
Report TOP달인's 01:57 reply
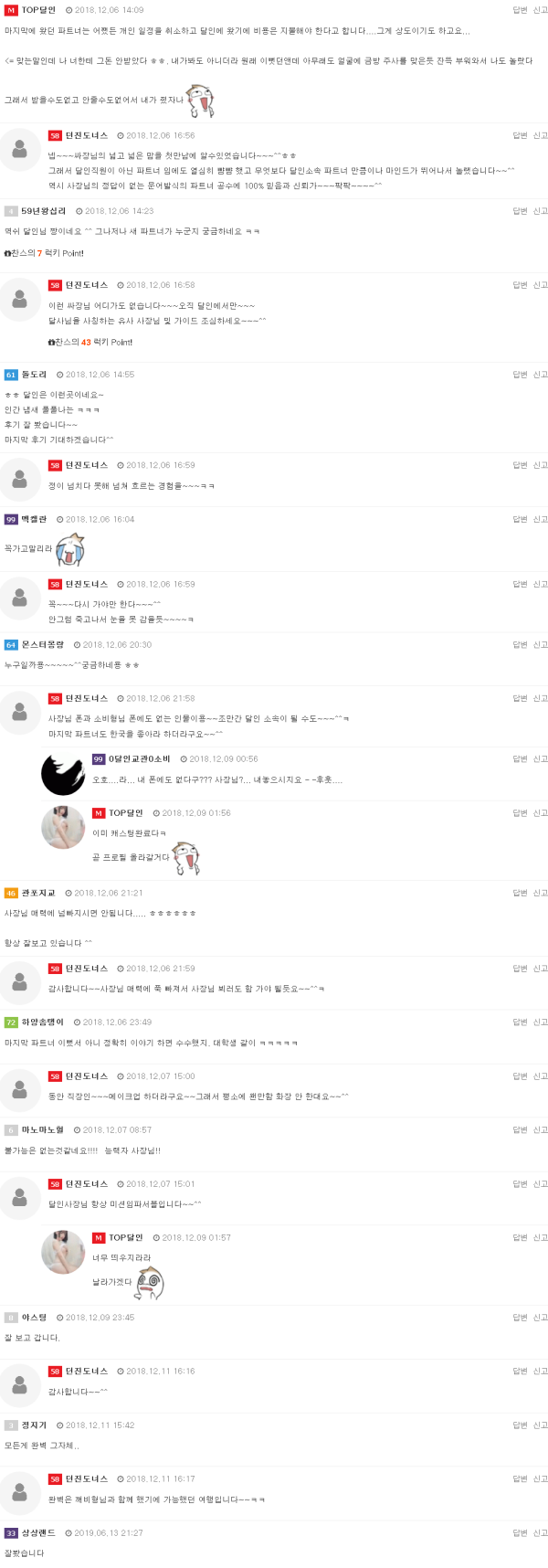coord(541,1237)
